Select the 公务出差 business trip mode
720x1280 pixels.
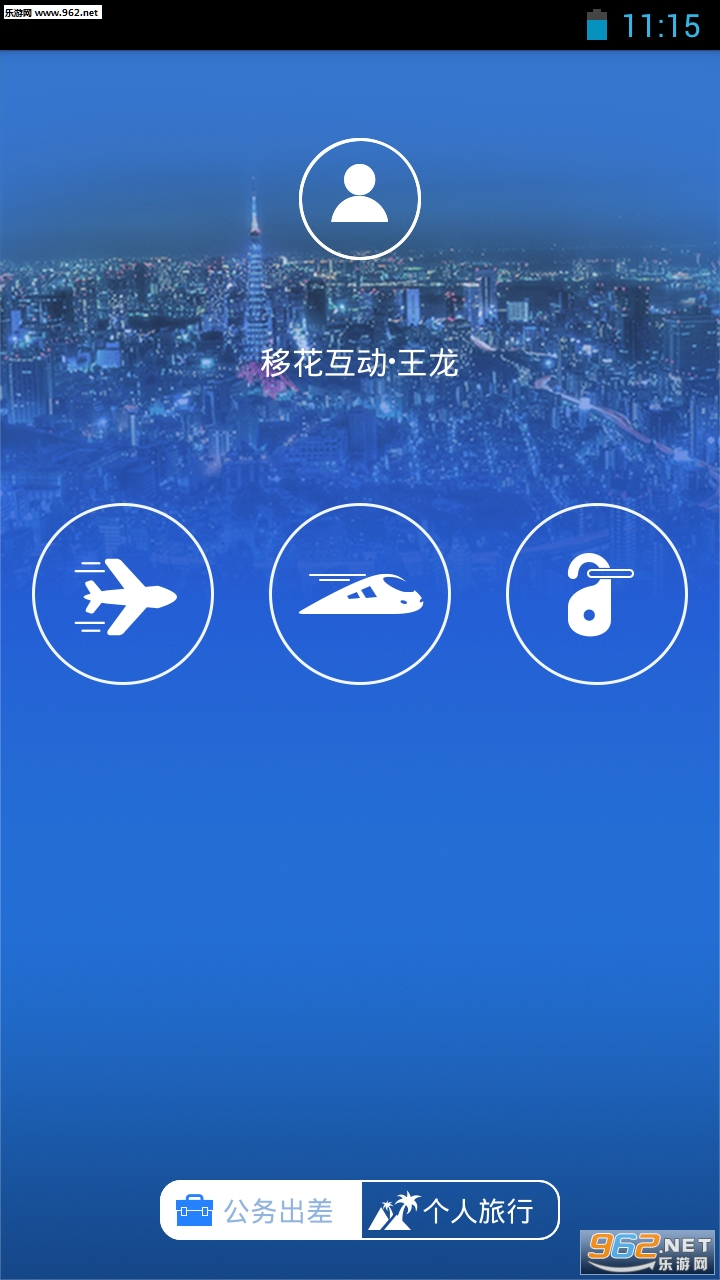coord(262,1211)
